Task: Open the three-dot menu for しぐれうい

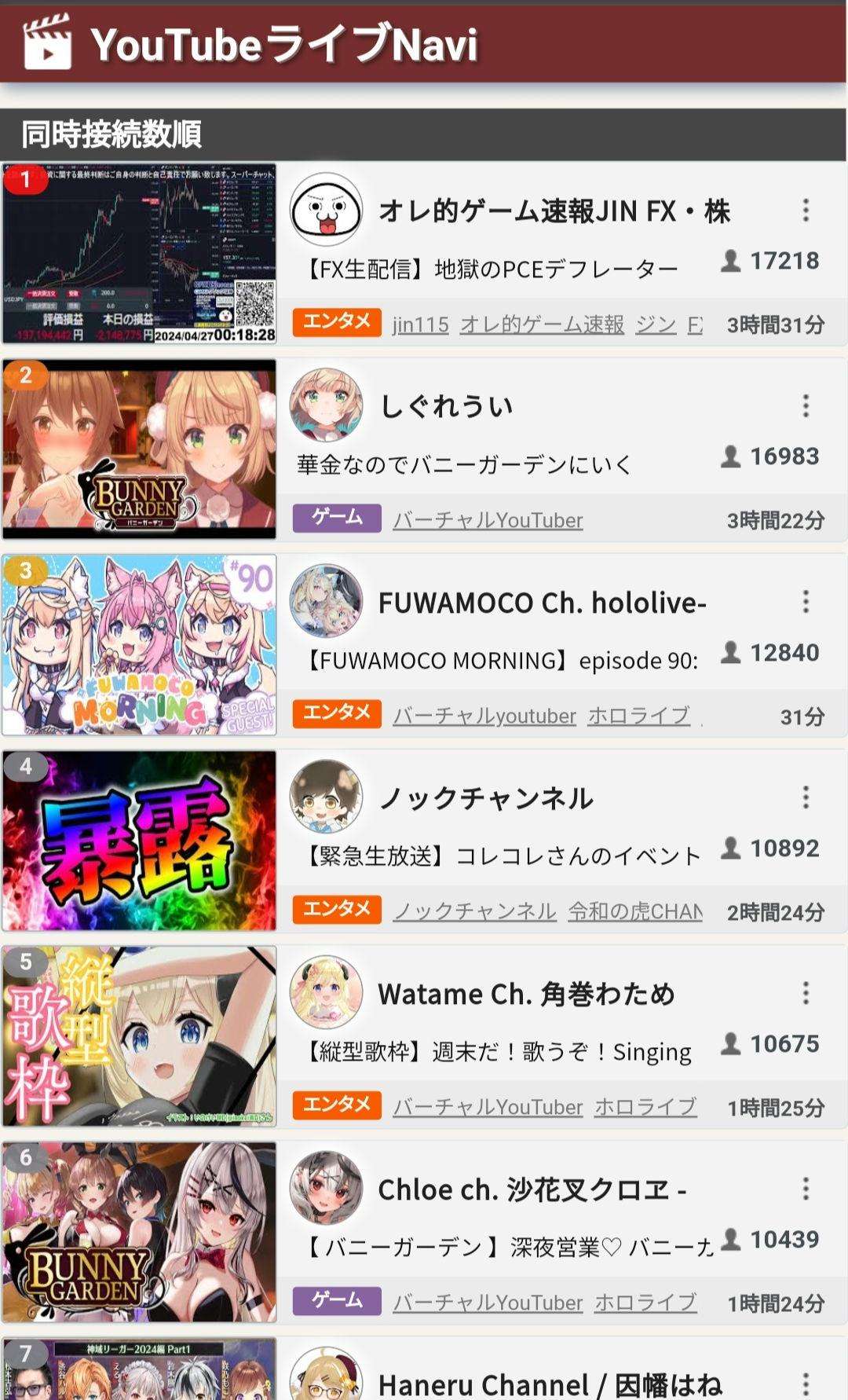Action: click(806, 406)
